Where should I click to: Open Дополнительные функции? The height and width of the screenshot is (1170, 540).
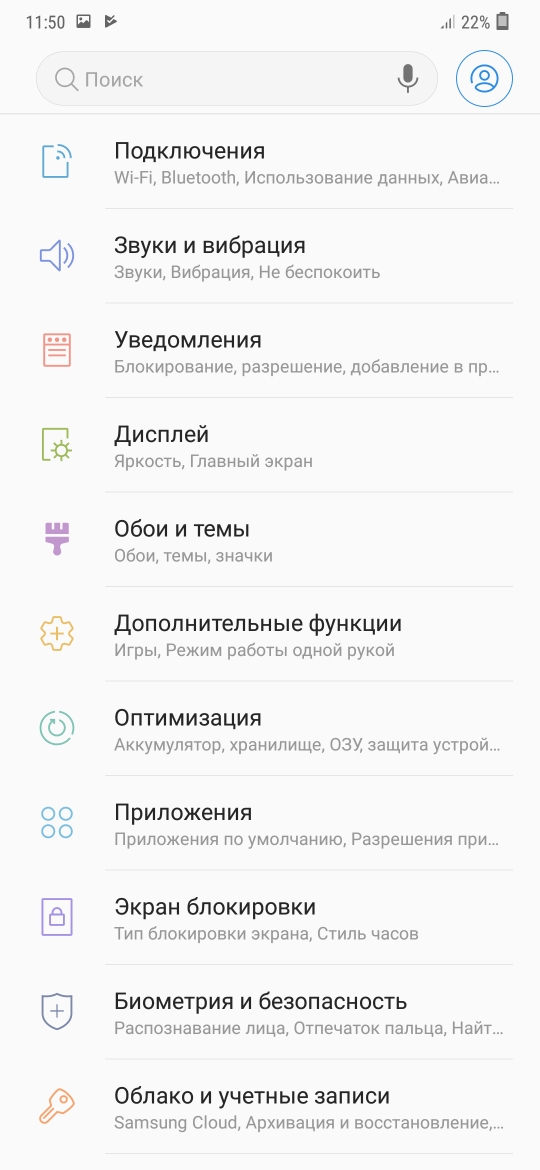(x=270, y=634)
